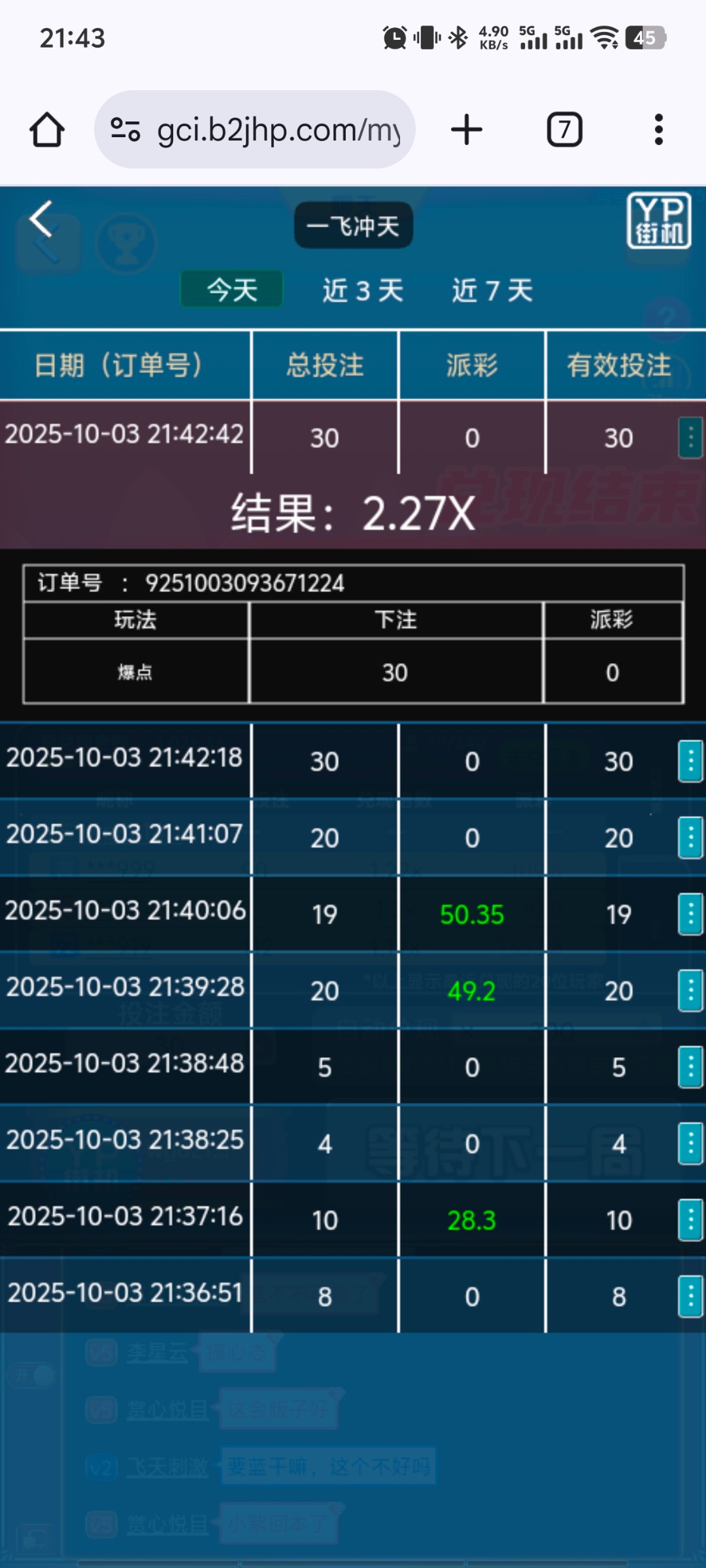
Task: Open the YP街机 button
Action: pyautogui.click(x=658, y=221)
